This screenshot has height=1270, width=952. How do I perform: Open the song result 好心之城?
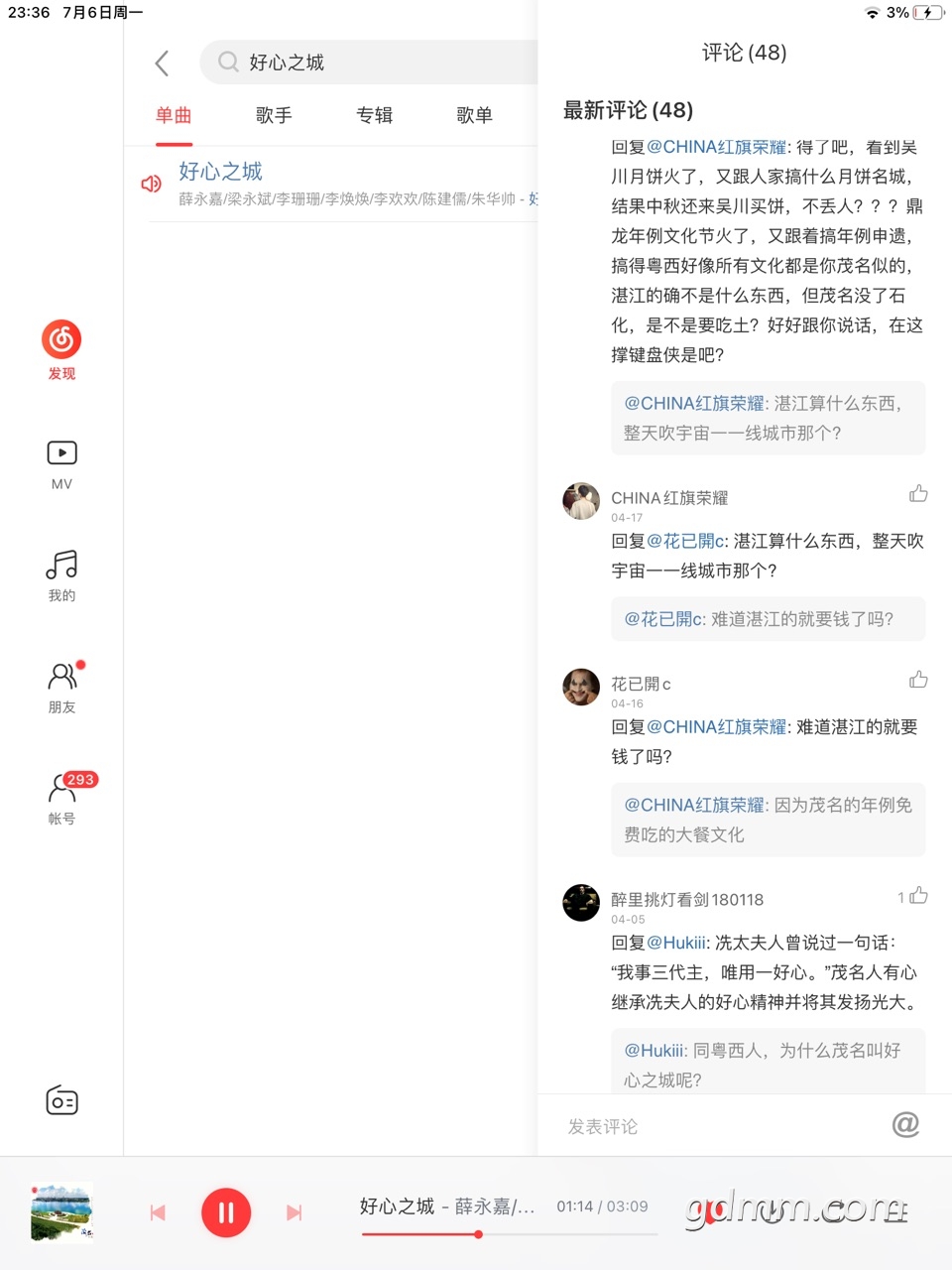(x=337, y=184)
